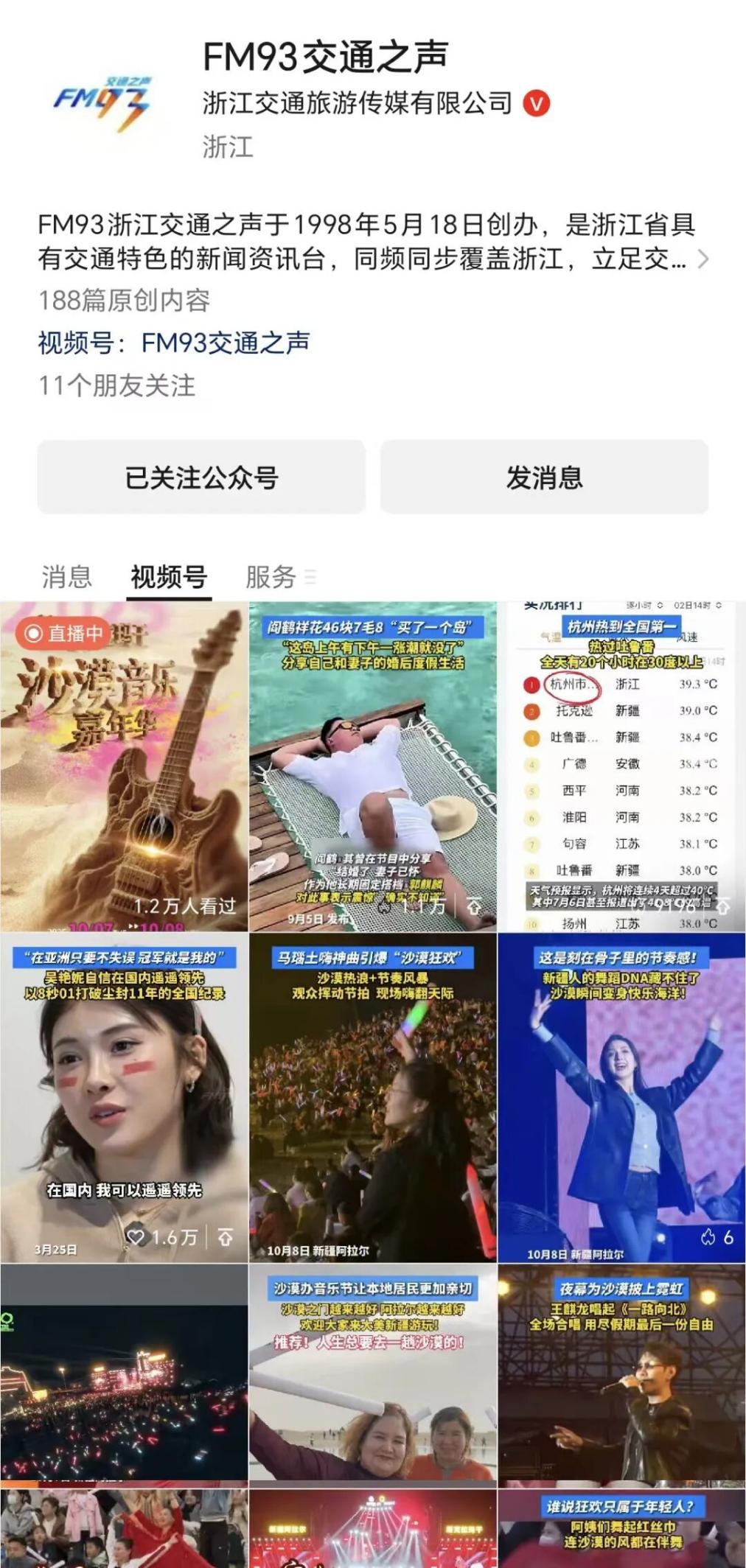Open the live 沙漠音乐嘉年华 stream
The image size is (746, 1568).
coord(124,766)
